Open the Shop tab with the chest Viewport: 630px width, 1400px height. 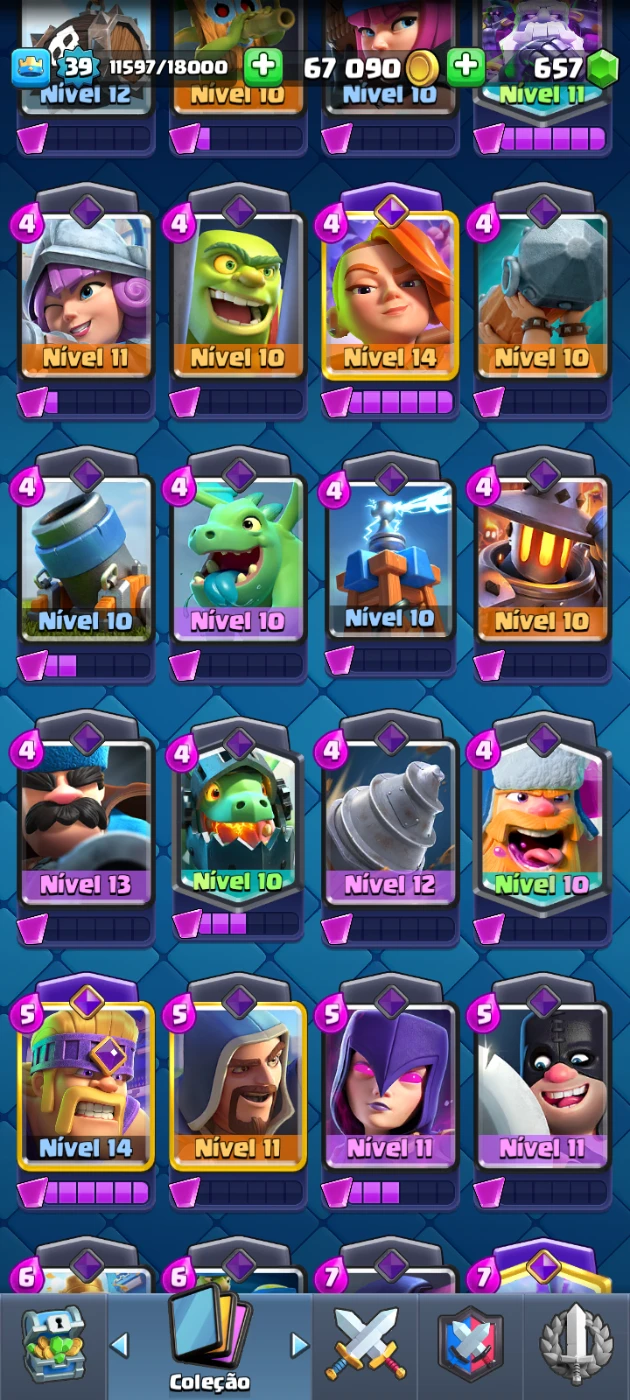point(53,1345)
